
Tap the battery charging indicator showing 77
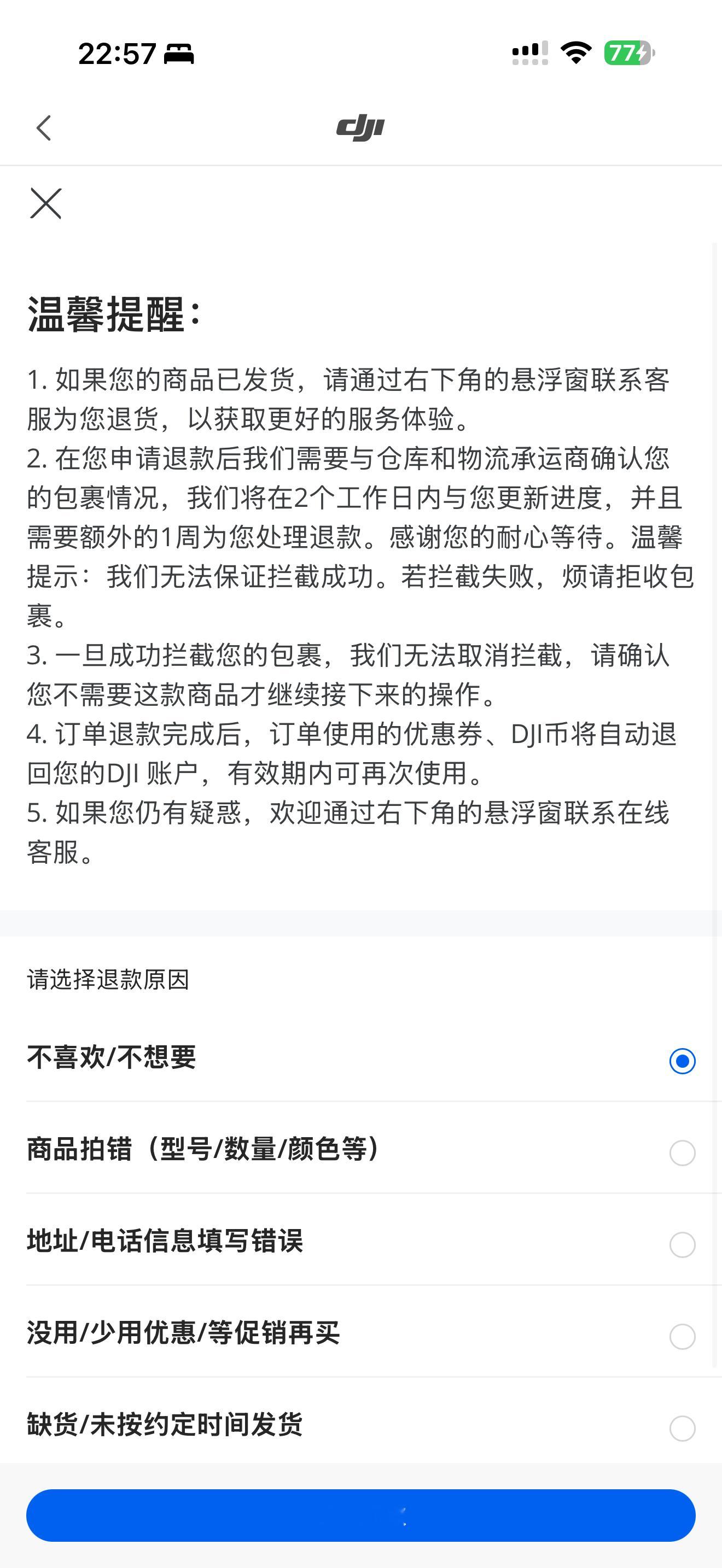pos(624,54)
